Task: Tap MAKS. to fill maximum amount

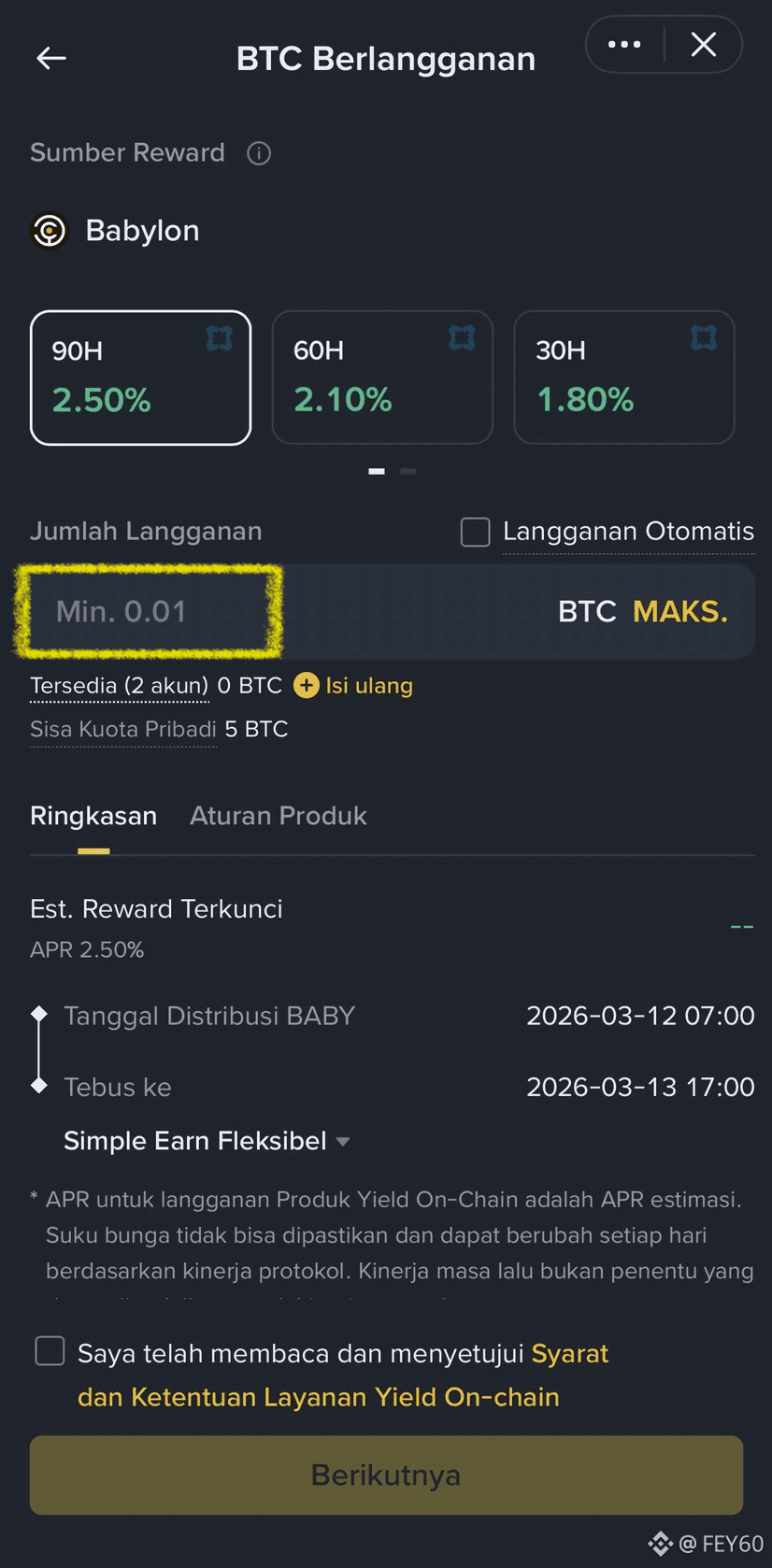Action: 680,611
